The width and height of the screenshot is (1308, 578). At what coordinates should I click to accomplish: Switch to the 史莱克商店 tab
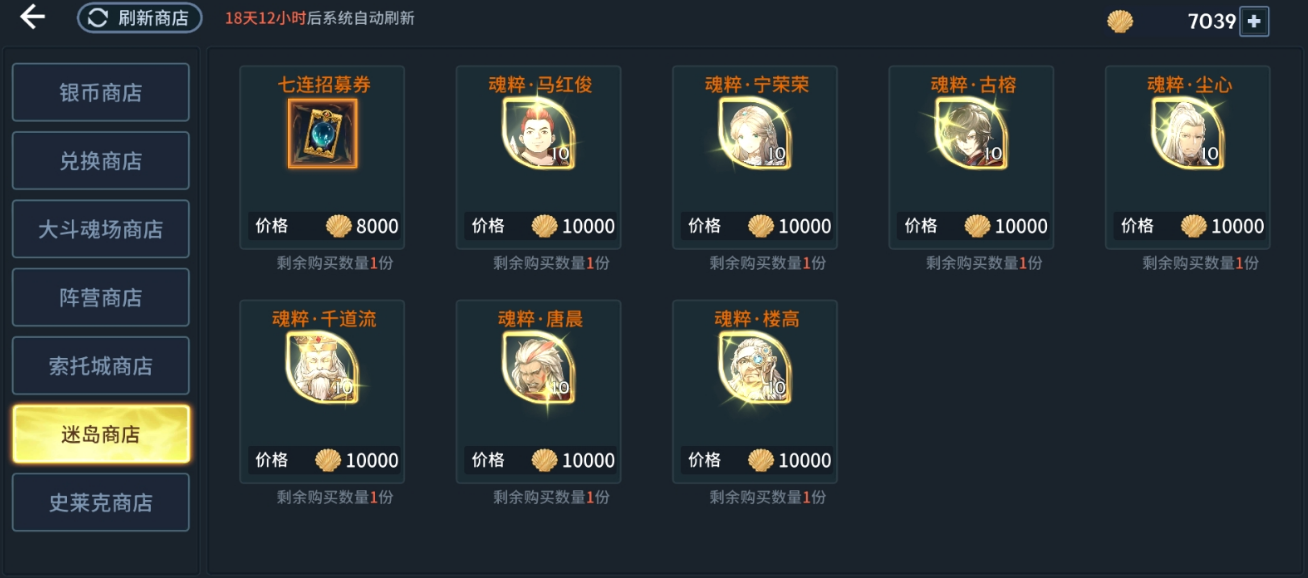coord(100,502)
